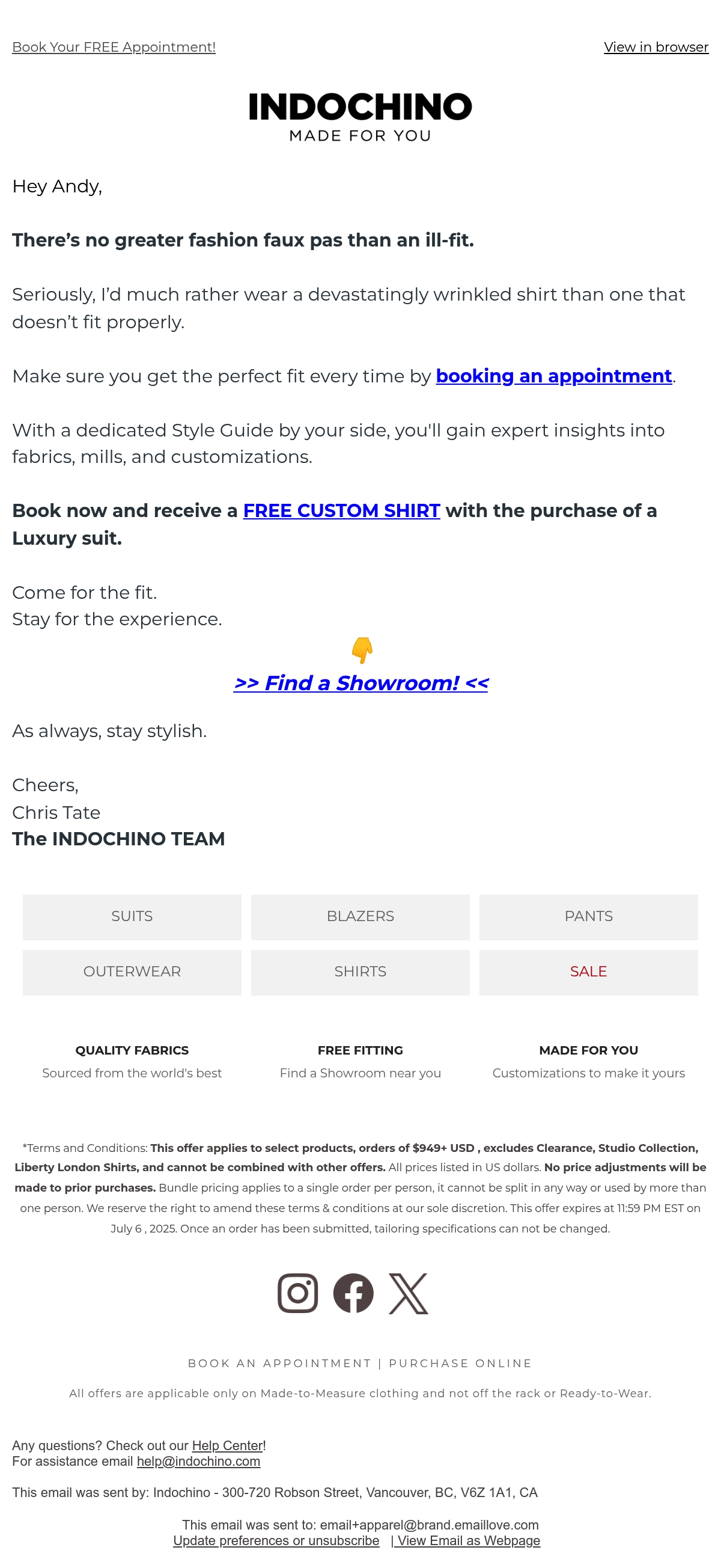Open the SUITS category
Viewport: 721px width, 1568px height.
pos(132,917)
